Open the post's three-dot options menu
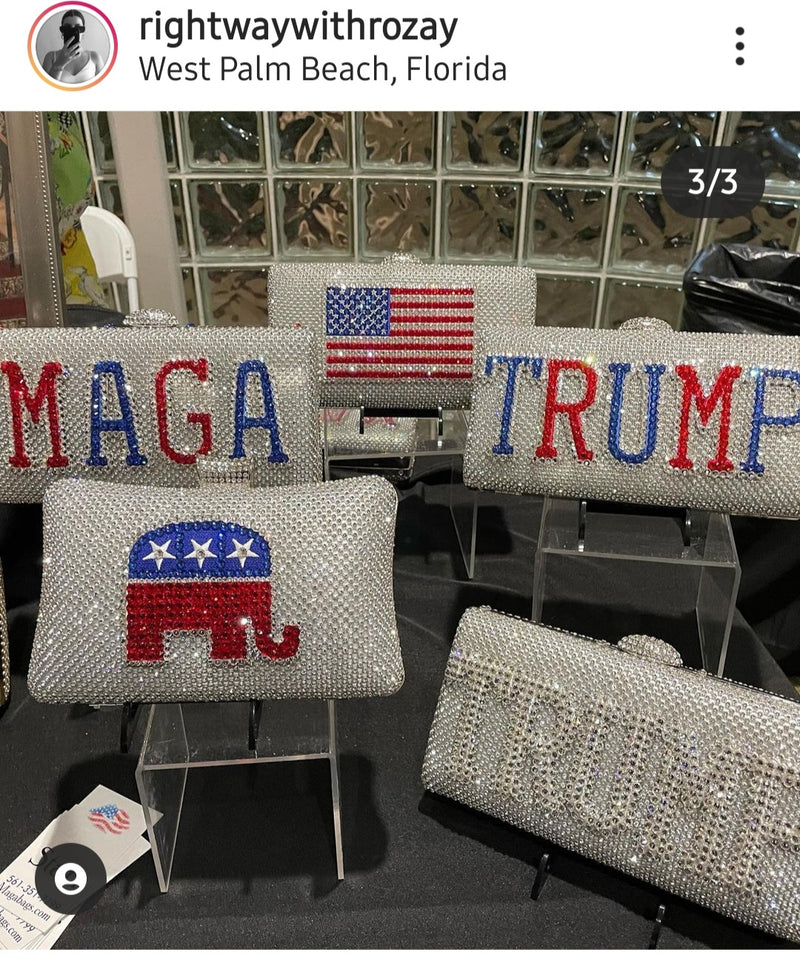This screenshot has width=800, height=961. [x=739, y=46]
